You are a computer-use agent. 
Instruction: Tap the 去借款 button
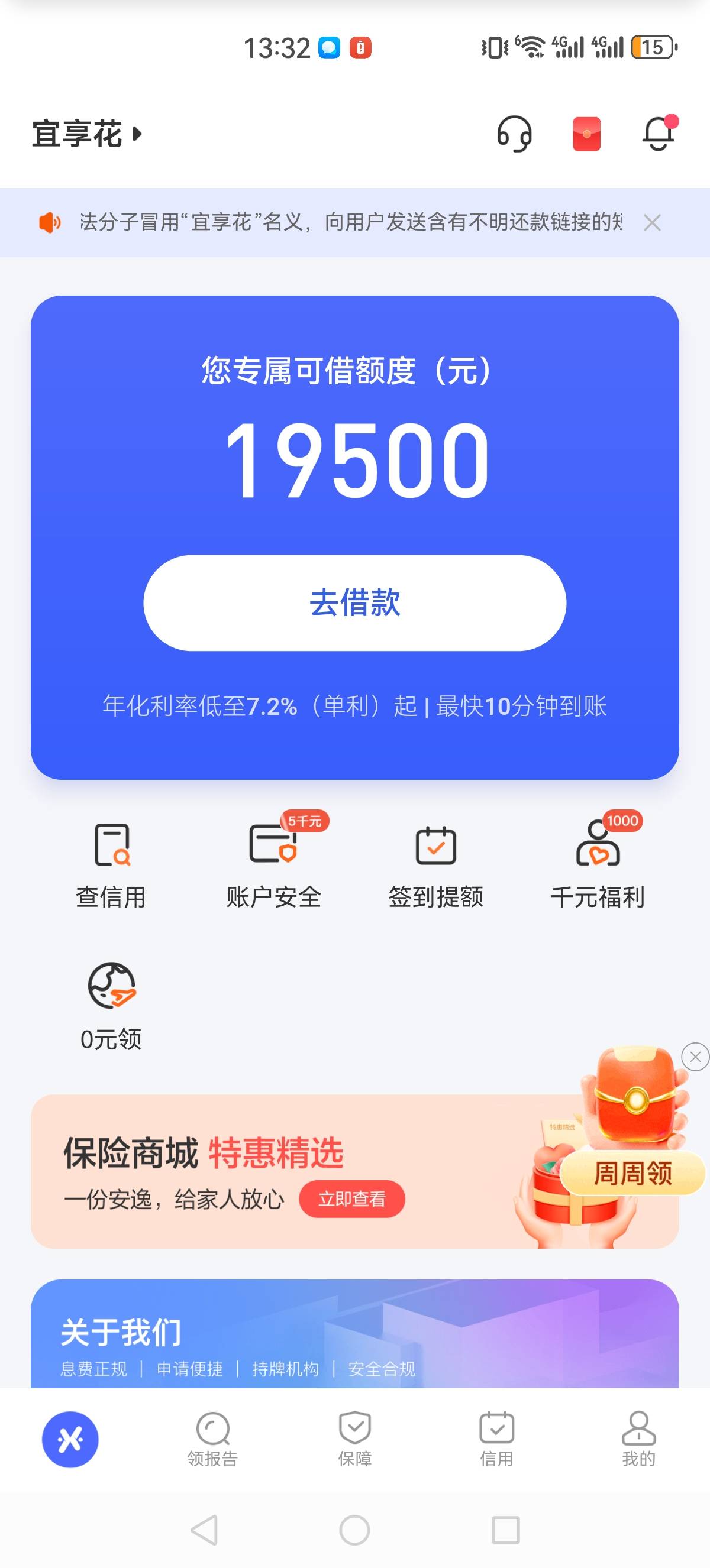pos(355,602)
